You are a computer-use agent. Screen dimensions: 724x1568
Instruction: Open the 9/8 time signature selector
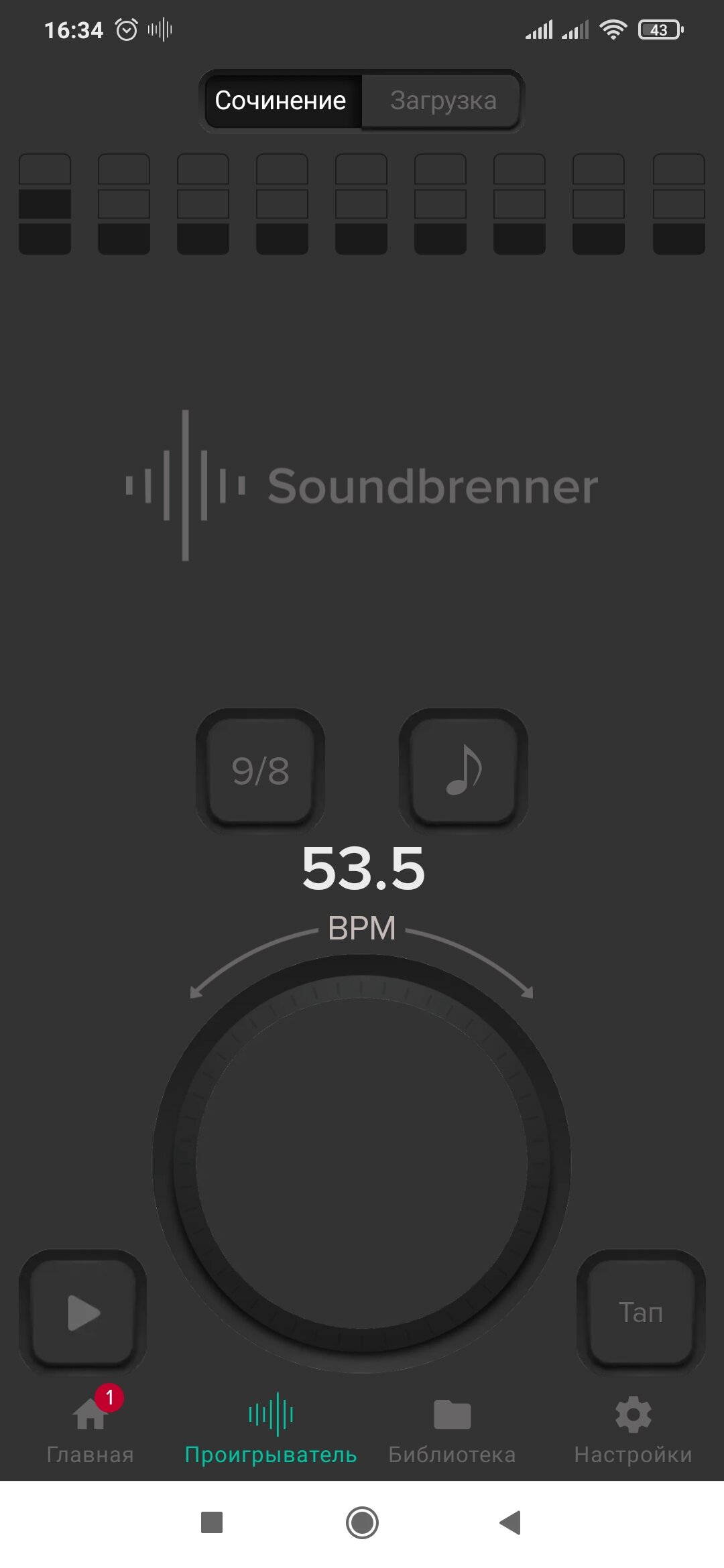click(x=260, y=771)
